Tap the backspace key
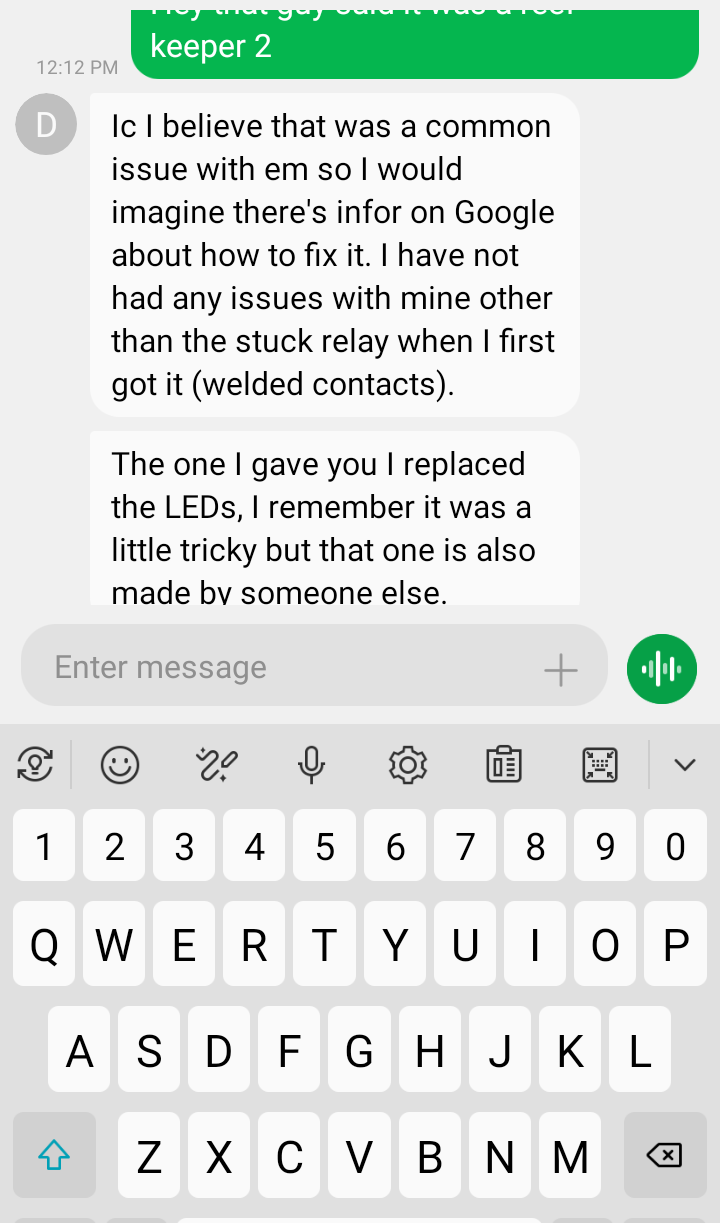 pos(664,1157)
